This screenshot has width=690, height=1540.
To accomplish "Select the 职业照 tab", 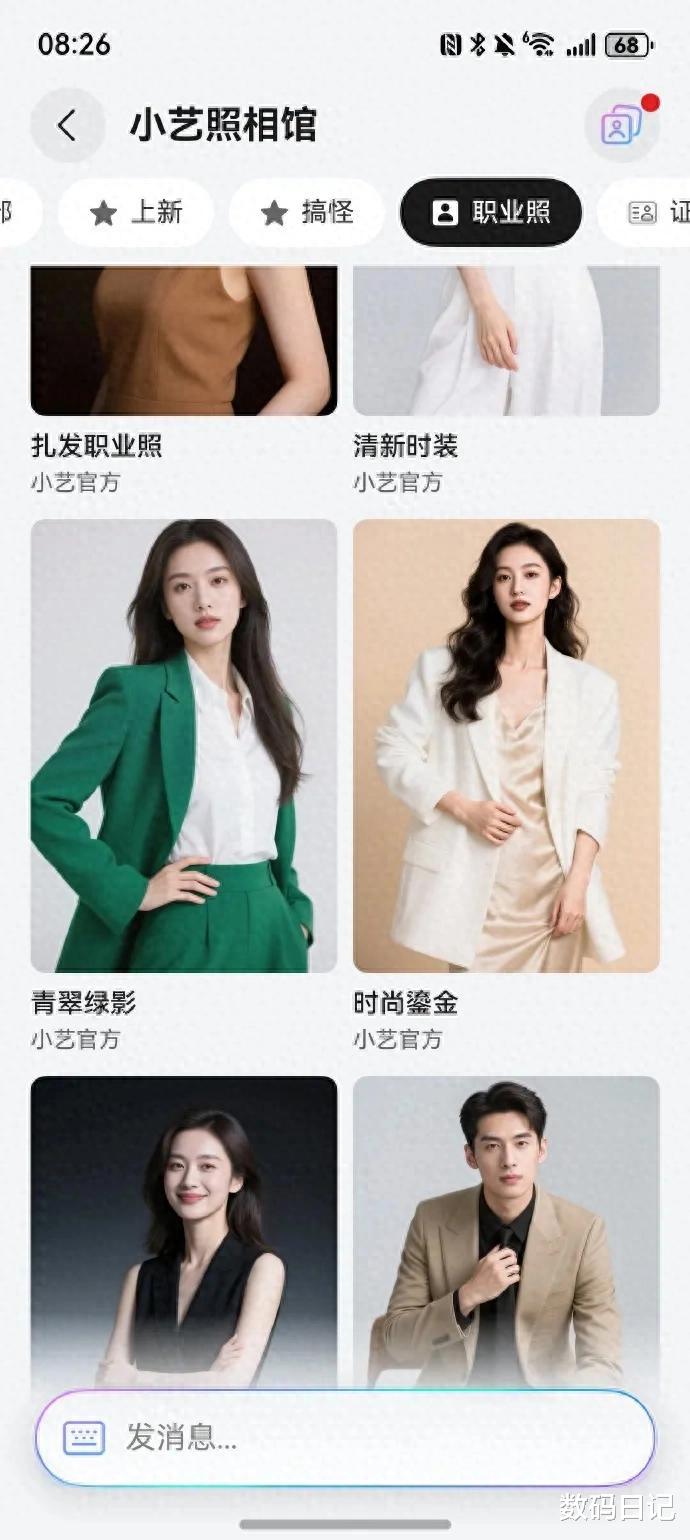I will click(x=490, y=212).
